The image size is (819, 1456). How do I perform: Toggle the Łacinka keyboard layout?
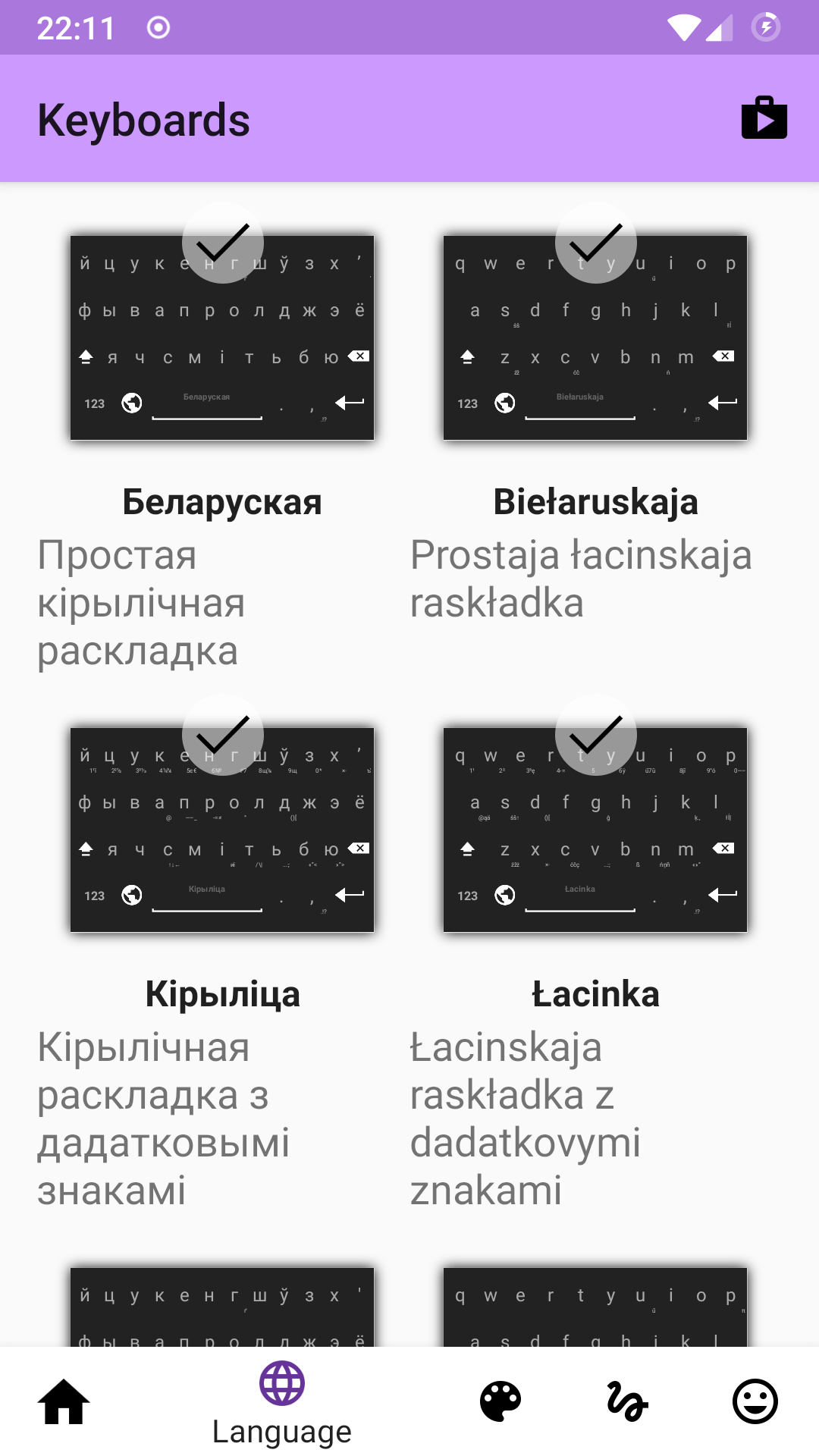(595, 830)
